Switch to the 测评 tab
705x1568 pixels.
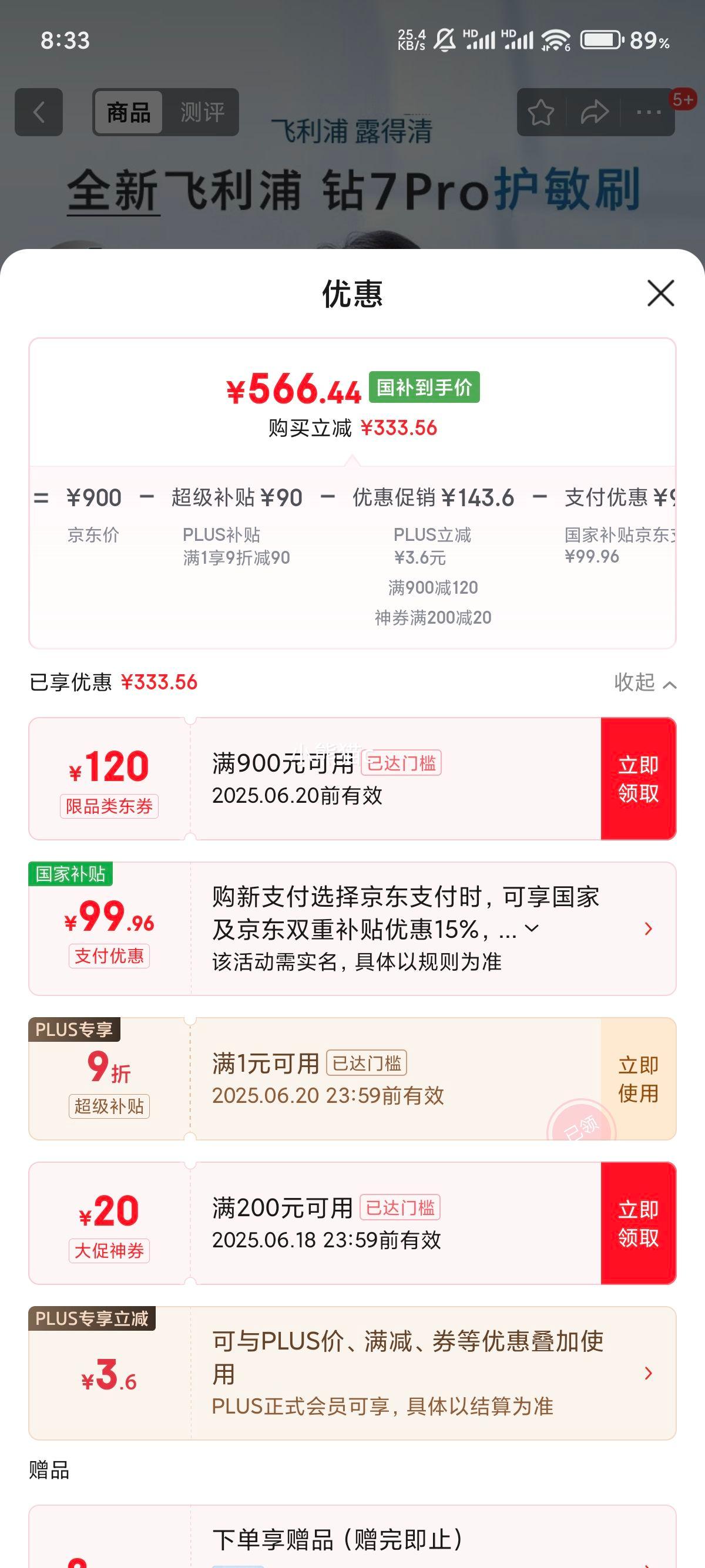tap(202, 112)
